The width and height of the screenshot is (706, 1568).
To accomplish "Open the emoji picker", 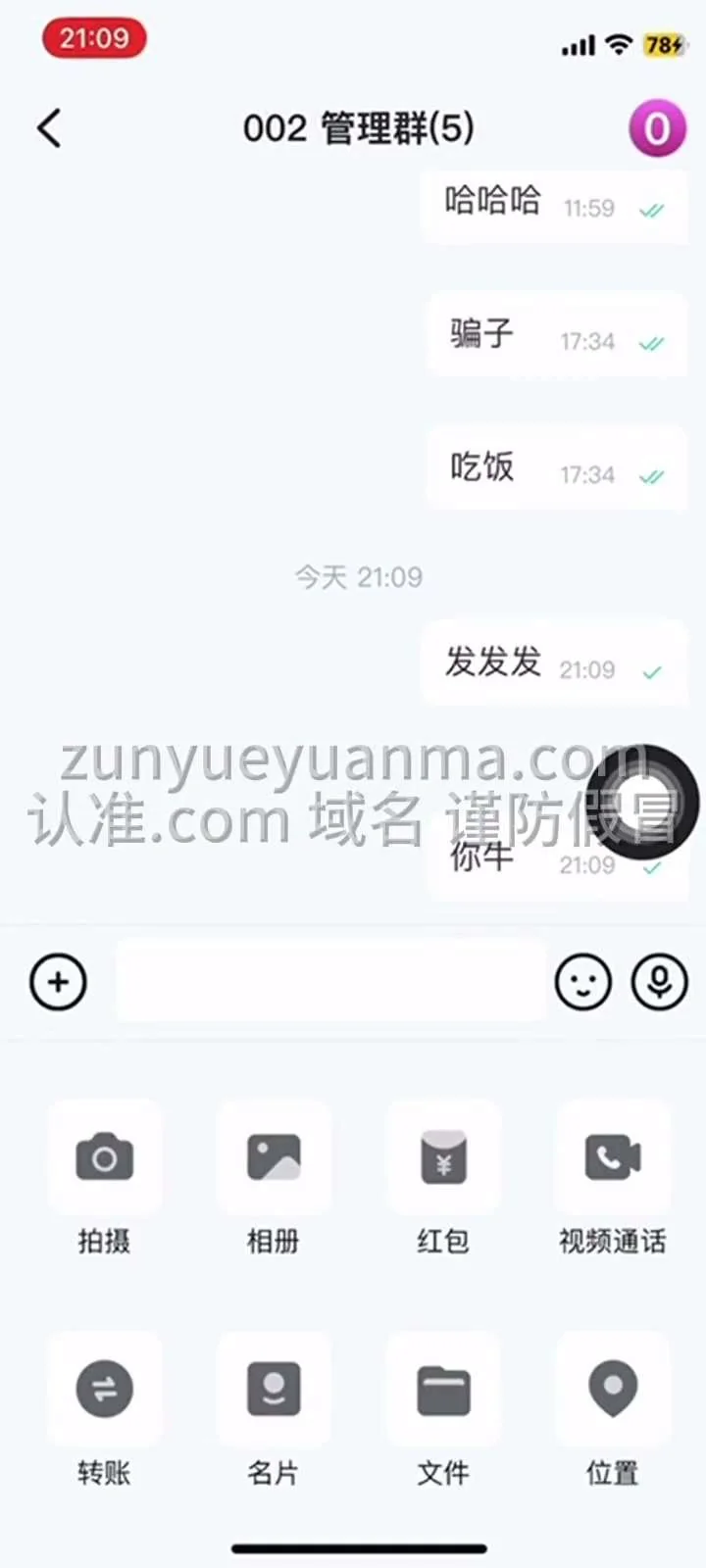I will (583, 982).
